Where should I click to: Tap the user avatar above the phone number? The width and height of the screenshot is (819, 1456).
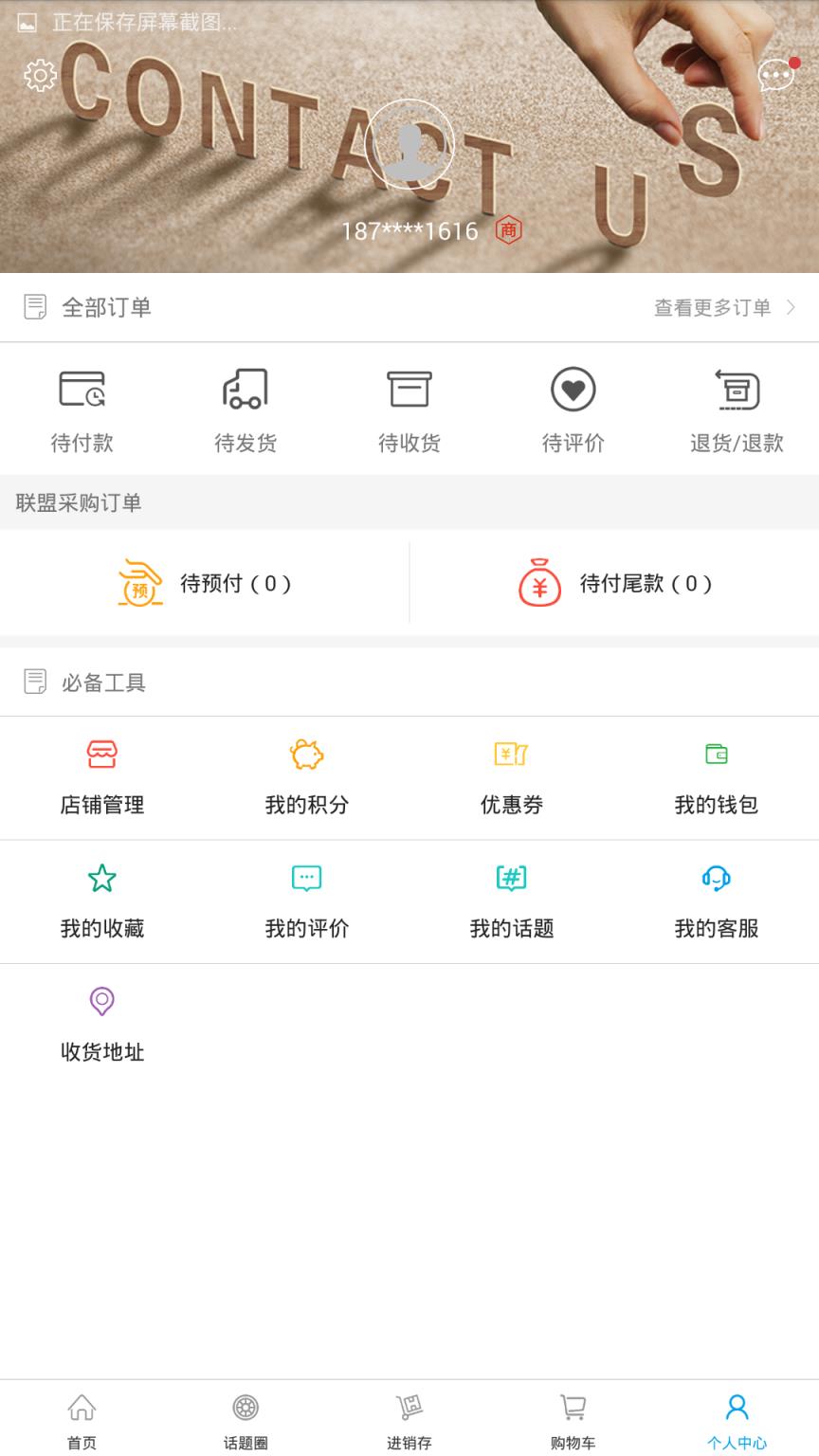(409, 144)
